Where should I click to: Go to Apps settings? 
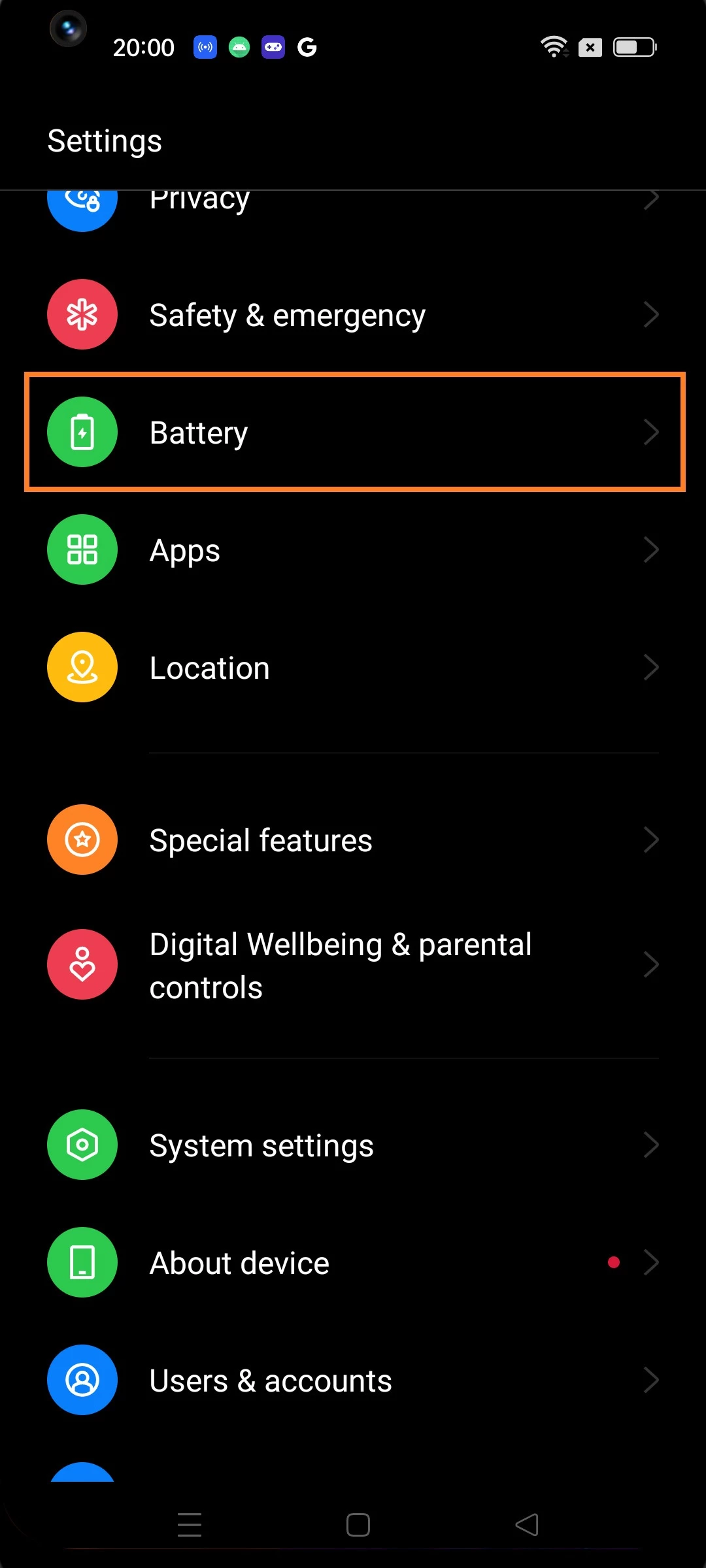tap(353, 550)
